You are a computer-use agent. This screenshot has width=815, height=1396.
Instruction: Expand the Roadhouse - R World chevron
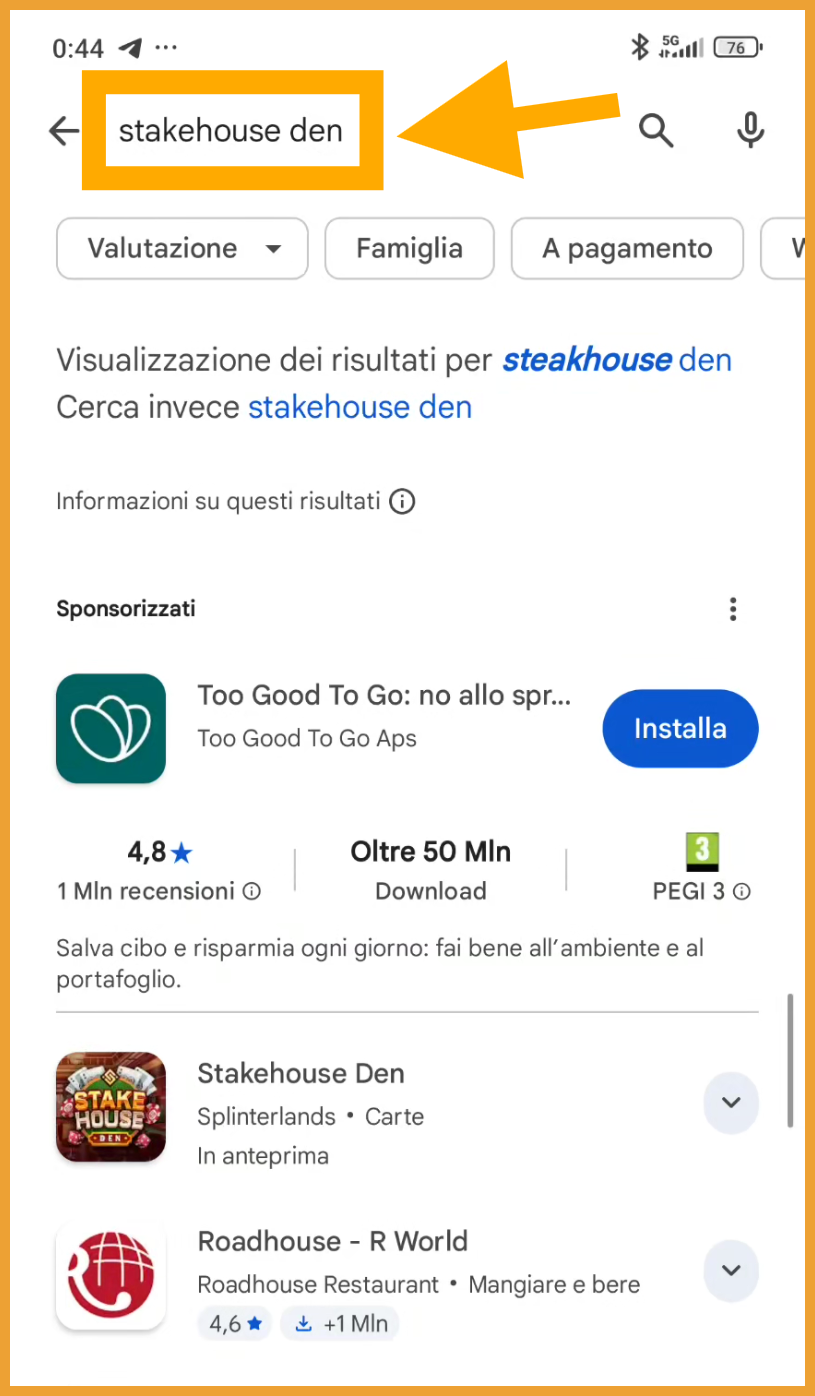tap(731, 1270)
